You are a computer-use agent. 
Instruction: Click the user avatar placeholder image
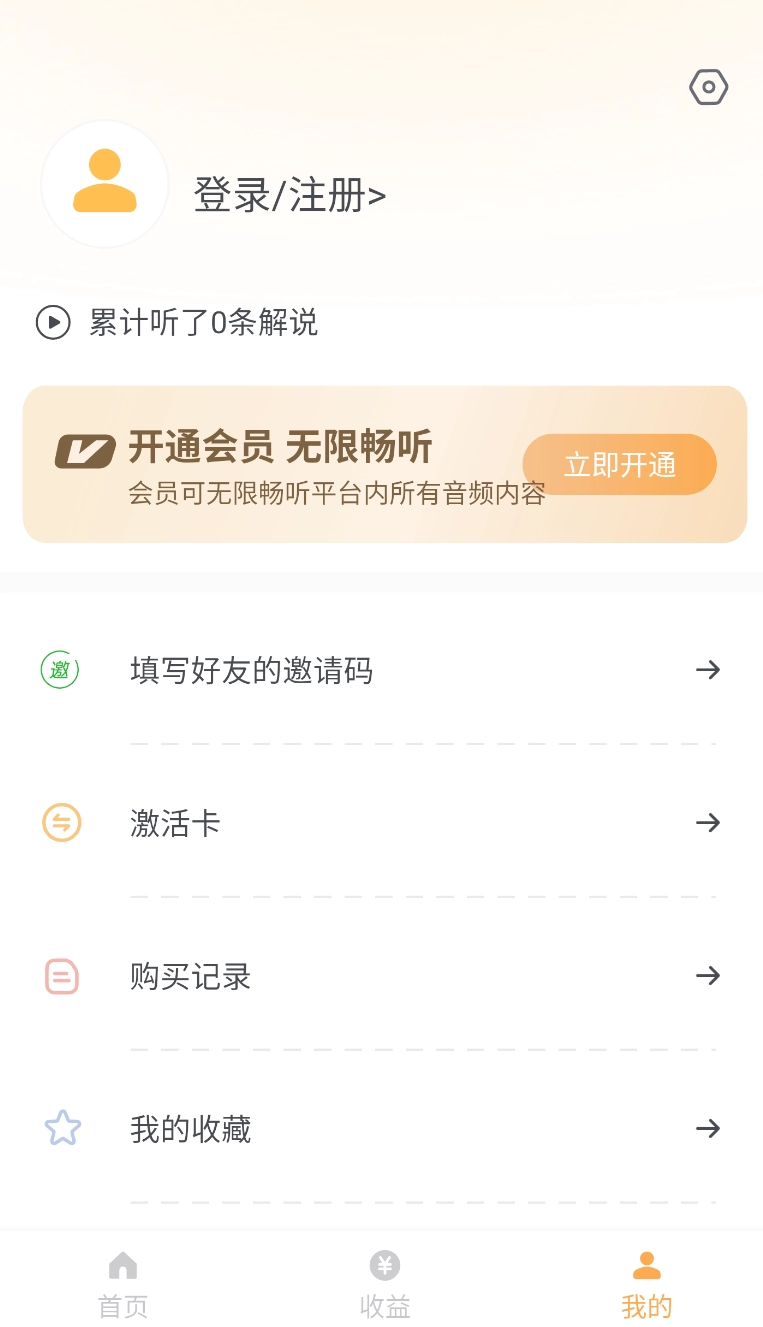pos(104,184)
